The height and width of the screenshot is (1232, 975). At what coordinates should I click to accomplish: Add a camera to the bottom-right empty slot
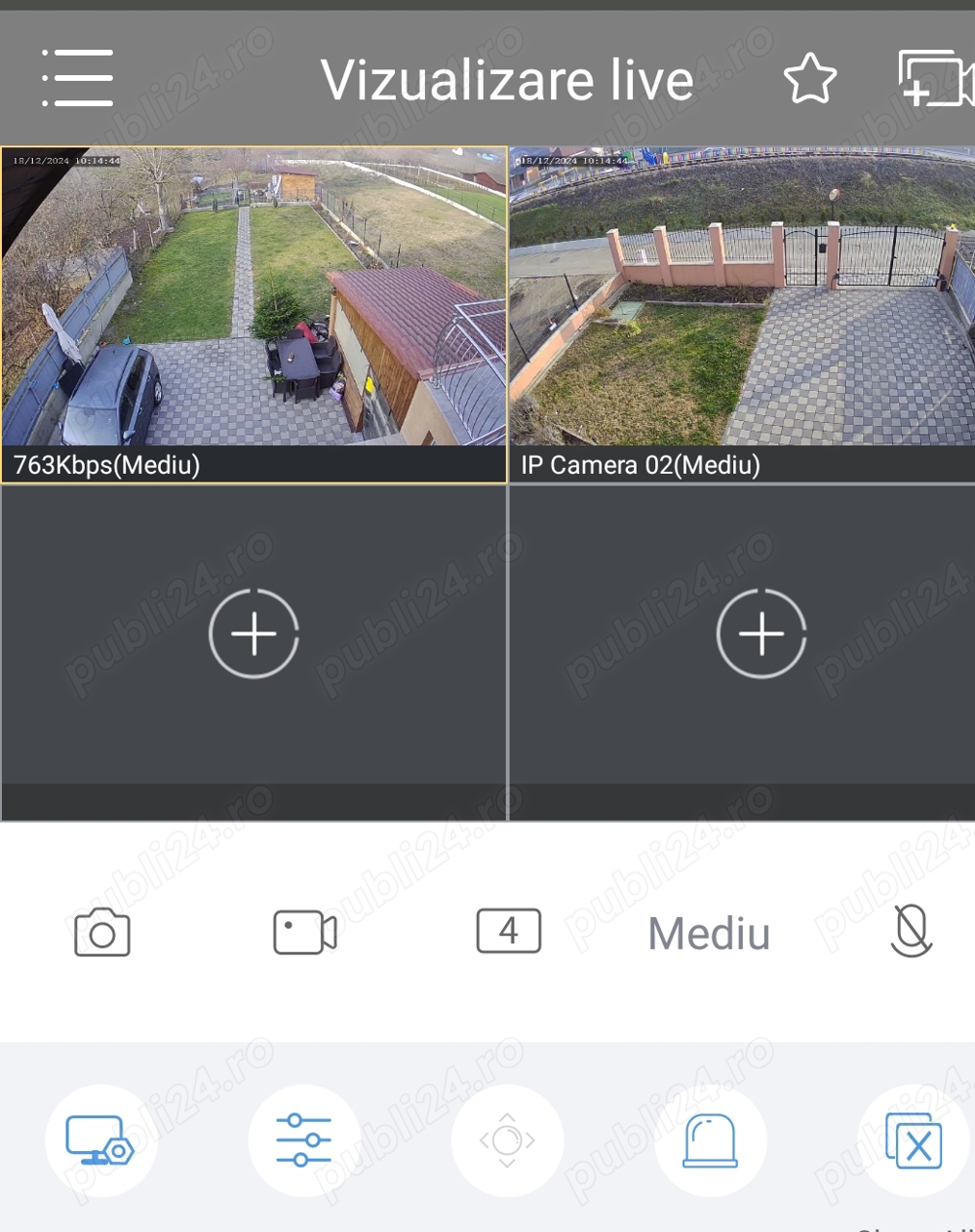pos(761,634)
